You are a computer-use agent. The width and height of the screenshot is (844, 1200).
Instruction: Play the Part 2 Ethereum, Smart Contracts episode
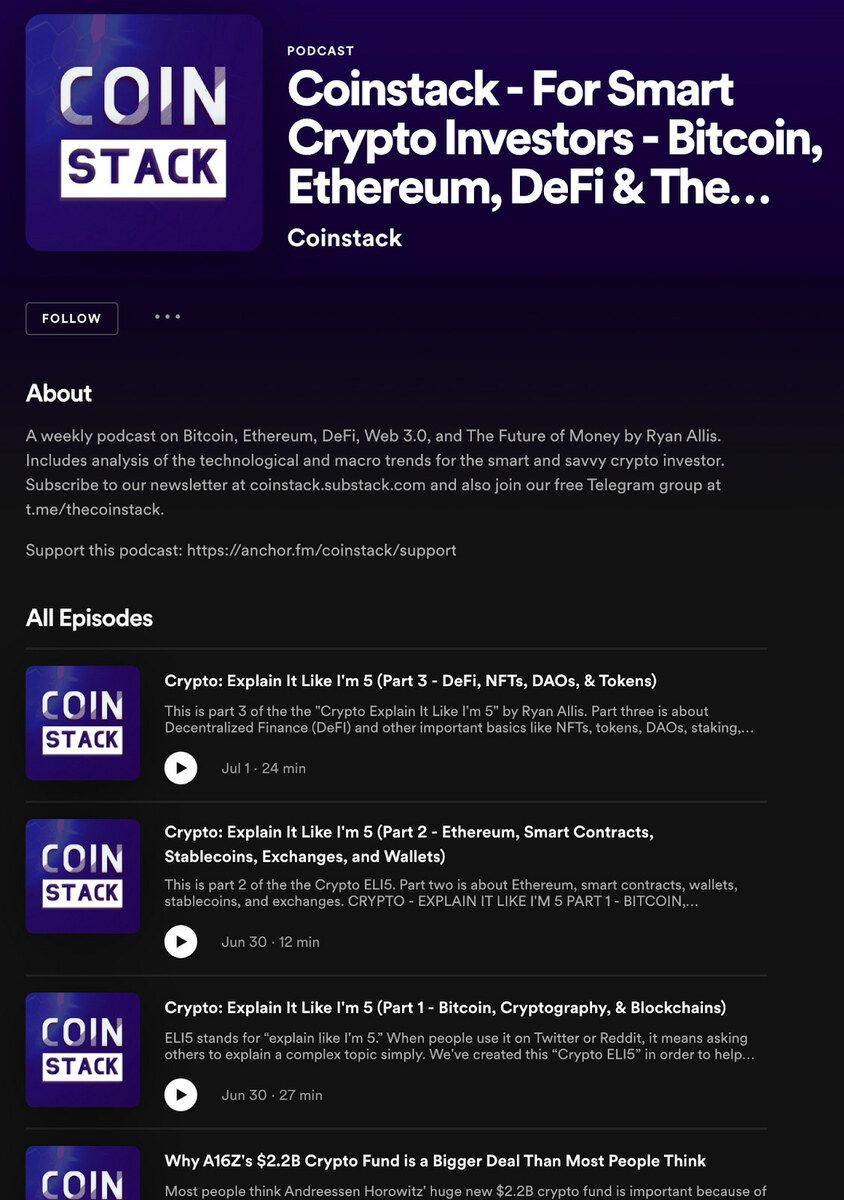click(181, 942)
